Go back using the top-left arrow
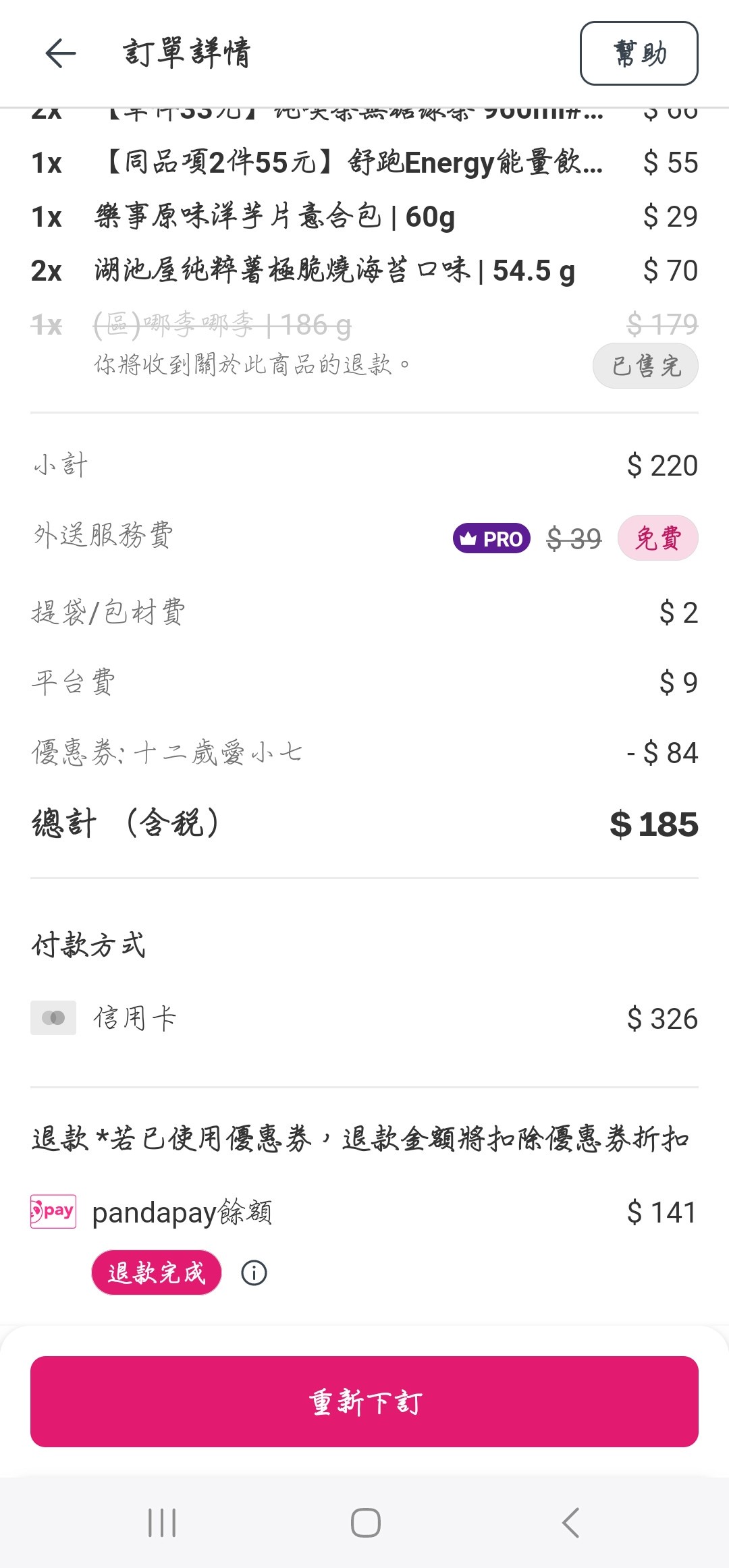 60,53
